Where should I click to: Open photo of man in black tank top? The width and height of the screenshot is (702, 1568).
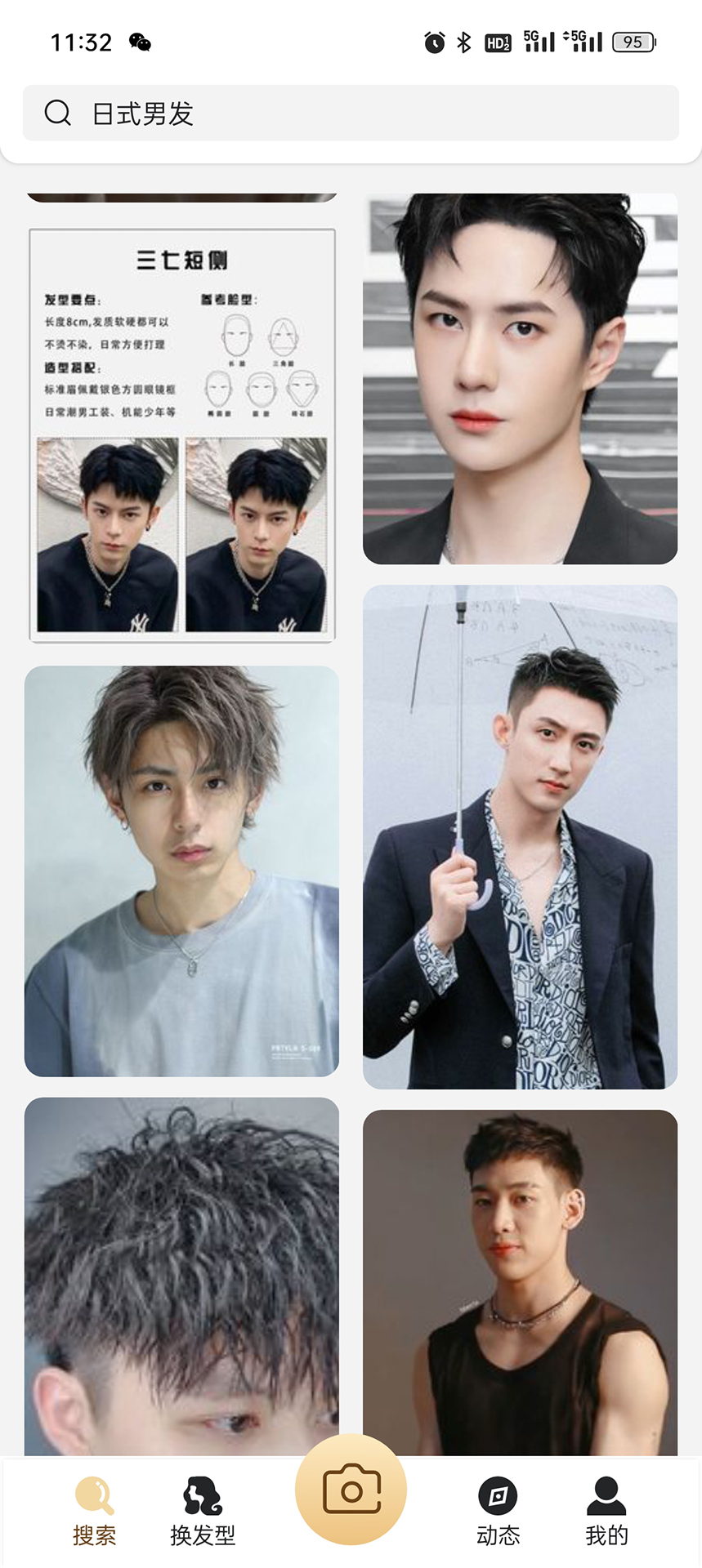tap(520, 1281)
